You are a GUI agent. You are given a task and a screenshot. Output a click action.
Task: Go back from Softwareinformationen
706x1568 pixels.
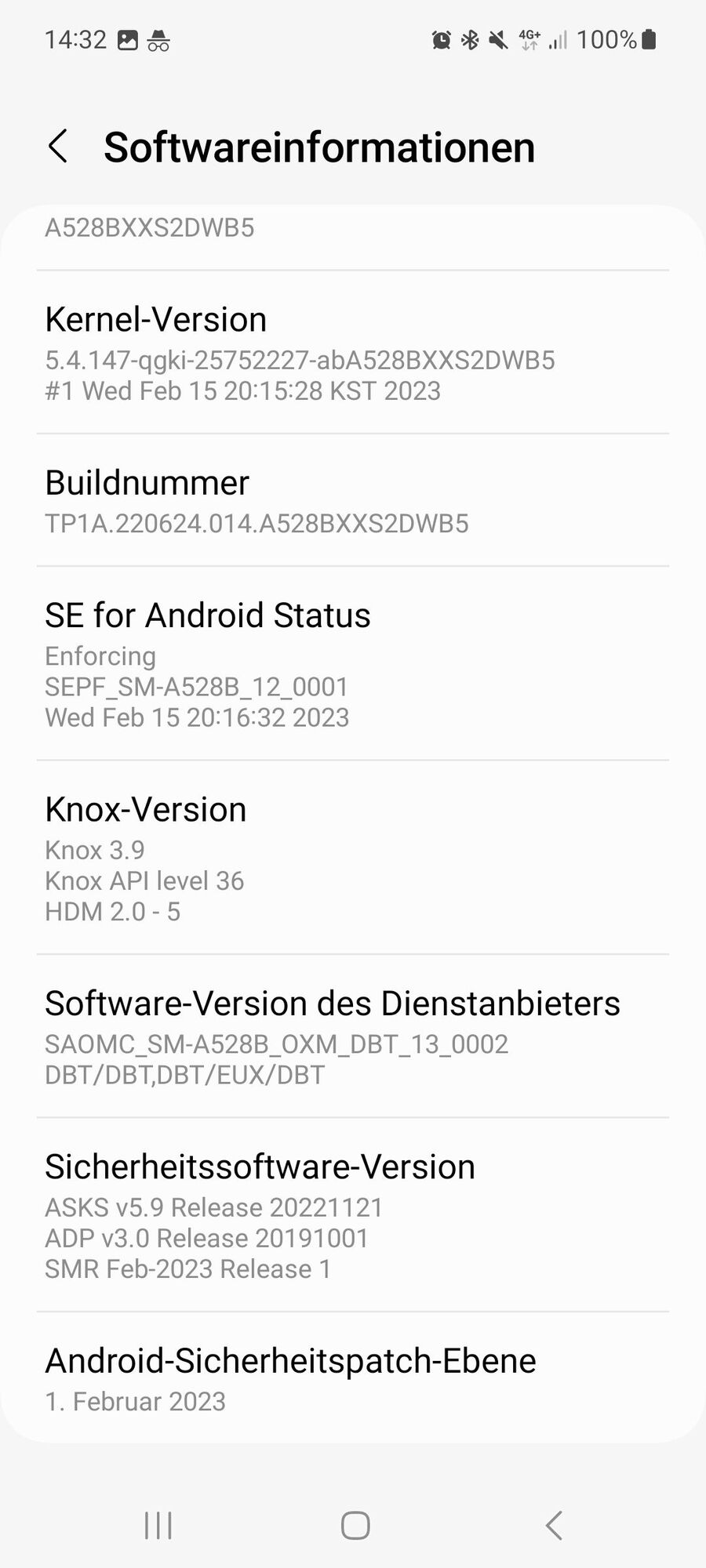pyautogui.click(x=58, y=147)
